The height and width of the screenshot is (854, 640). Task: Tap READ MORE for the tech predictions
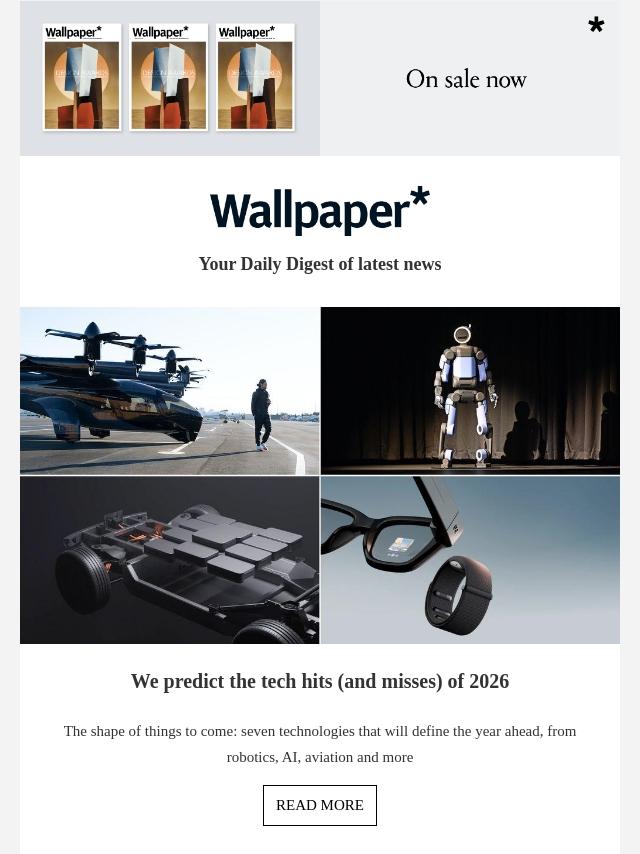pyautogui.click(x=320, y=805)
